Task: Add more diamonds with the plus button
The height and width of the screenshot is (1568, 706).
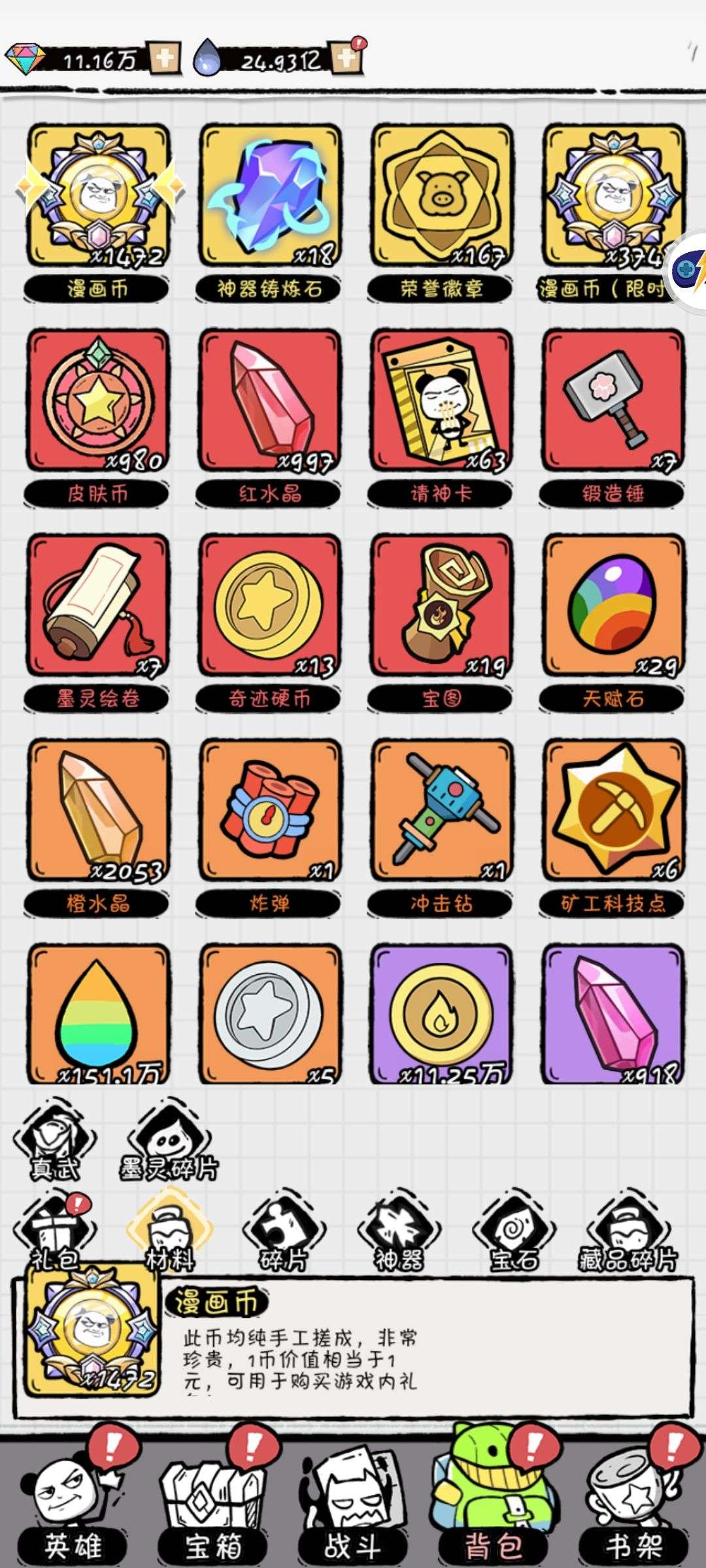Action: coord(164,59)
